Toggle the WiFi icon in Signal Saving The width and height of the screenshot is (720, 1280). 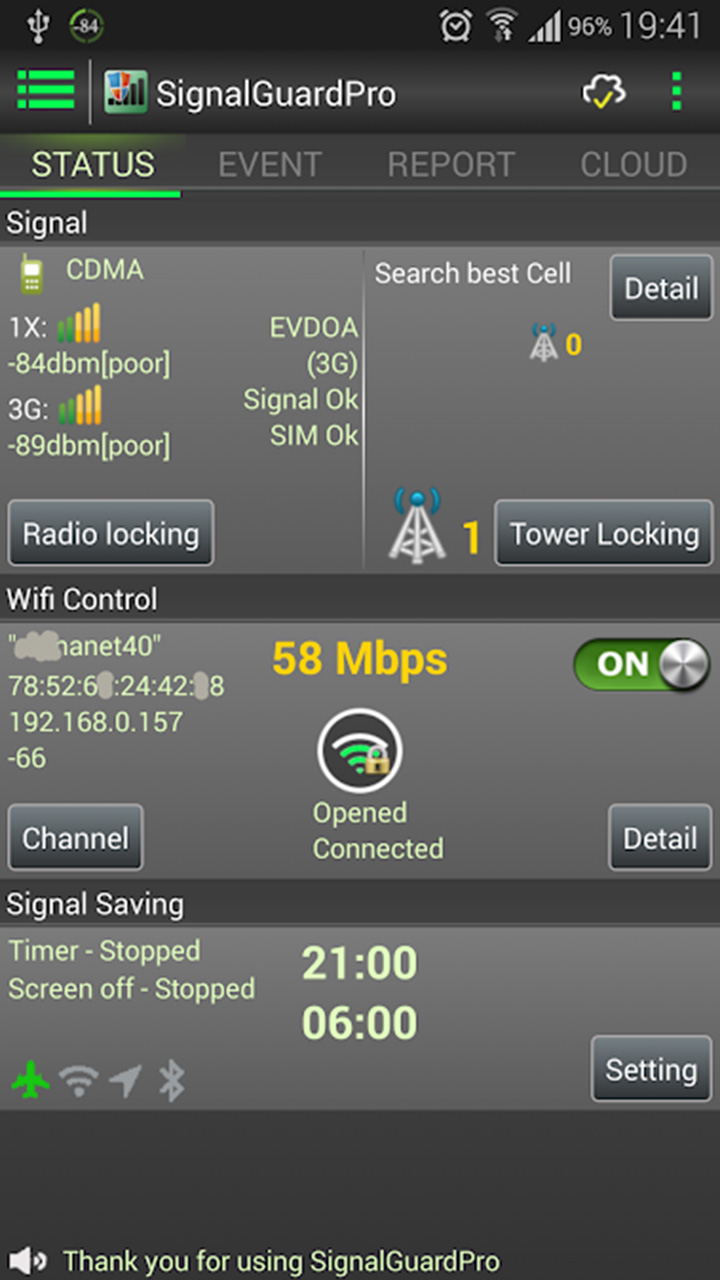coord(78,1081)
